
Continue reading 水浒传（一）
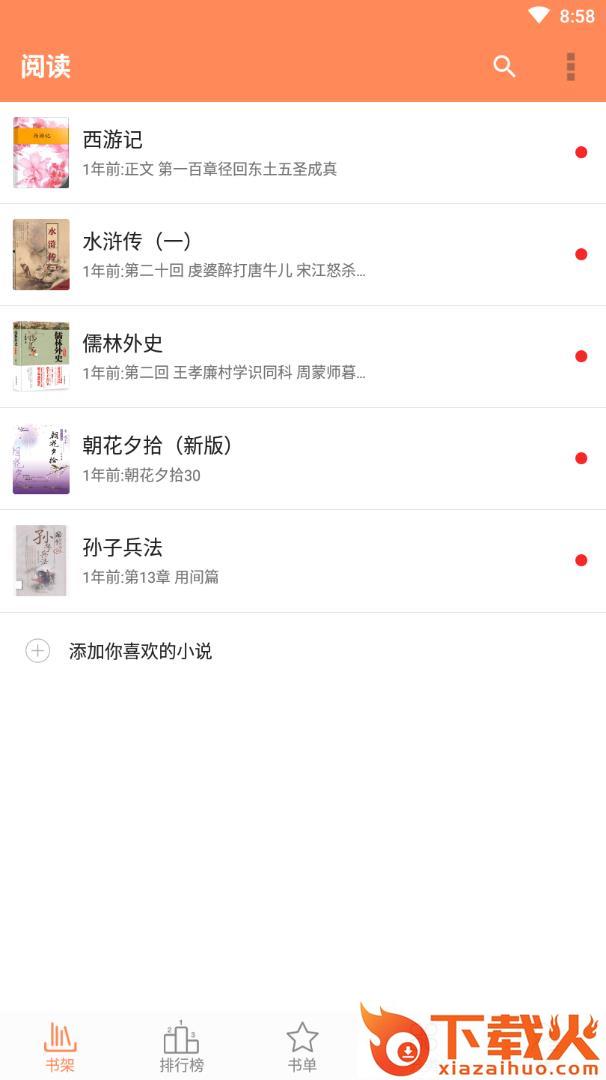[300, 255]
